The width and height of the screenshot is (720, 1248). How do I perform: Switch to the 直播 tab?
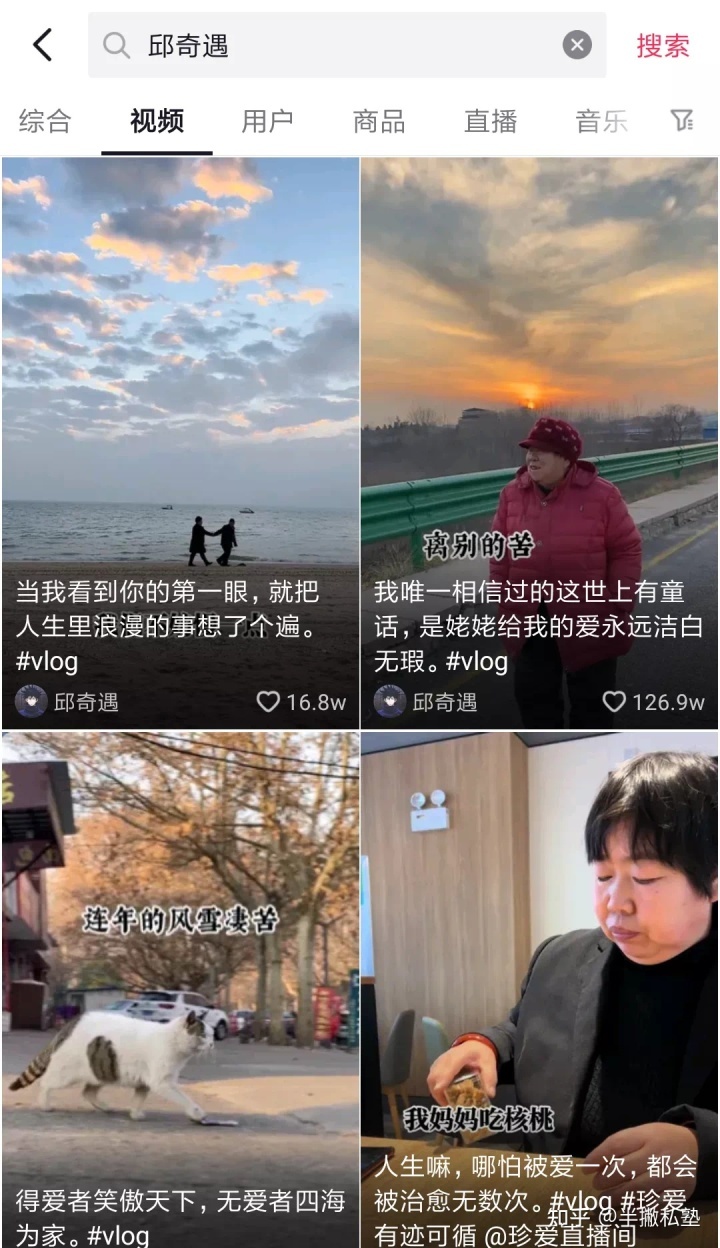click(490, 121)
